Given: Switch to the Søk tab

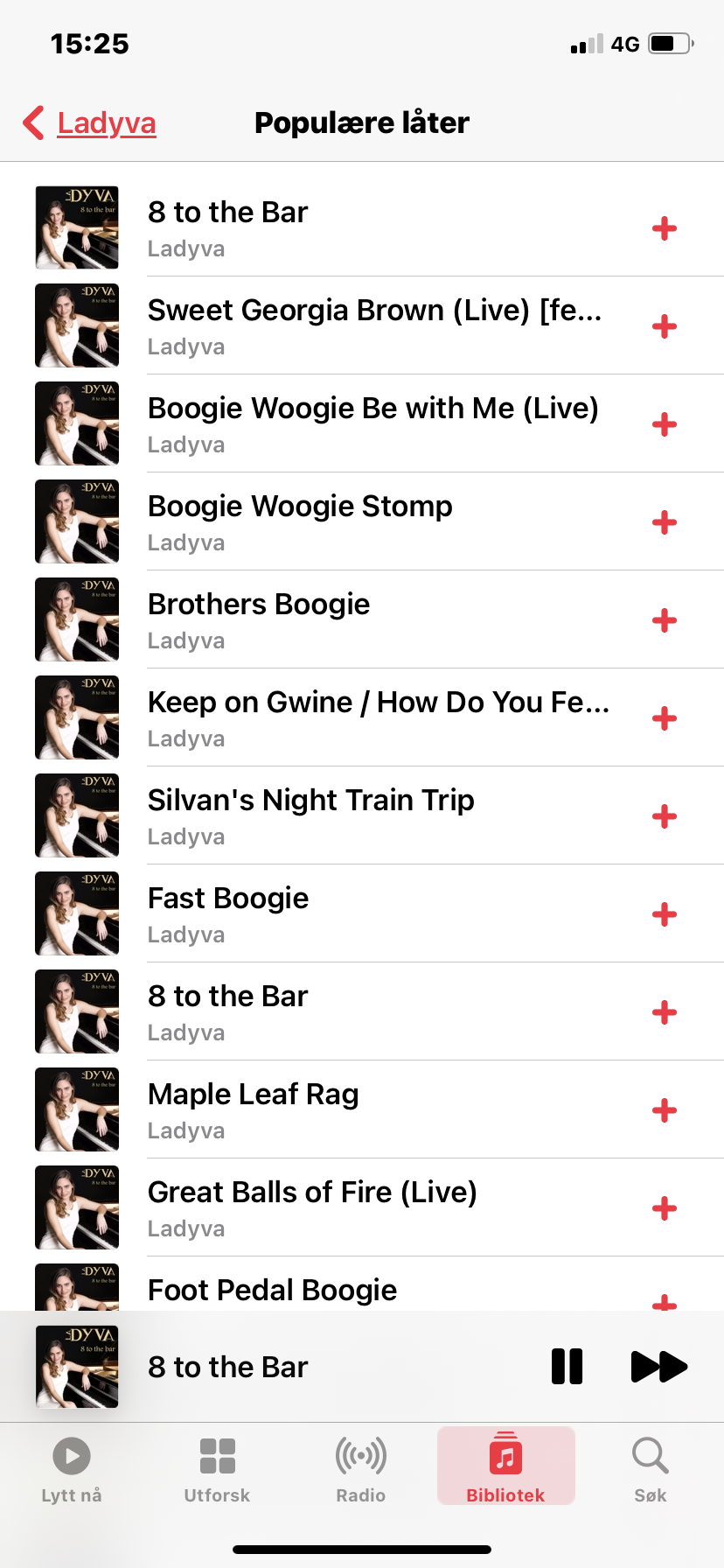Looking at the screenshot, I should click(651, 1470).
